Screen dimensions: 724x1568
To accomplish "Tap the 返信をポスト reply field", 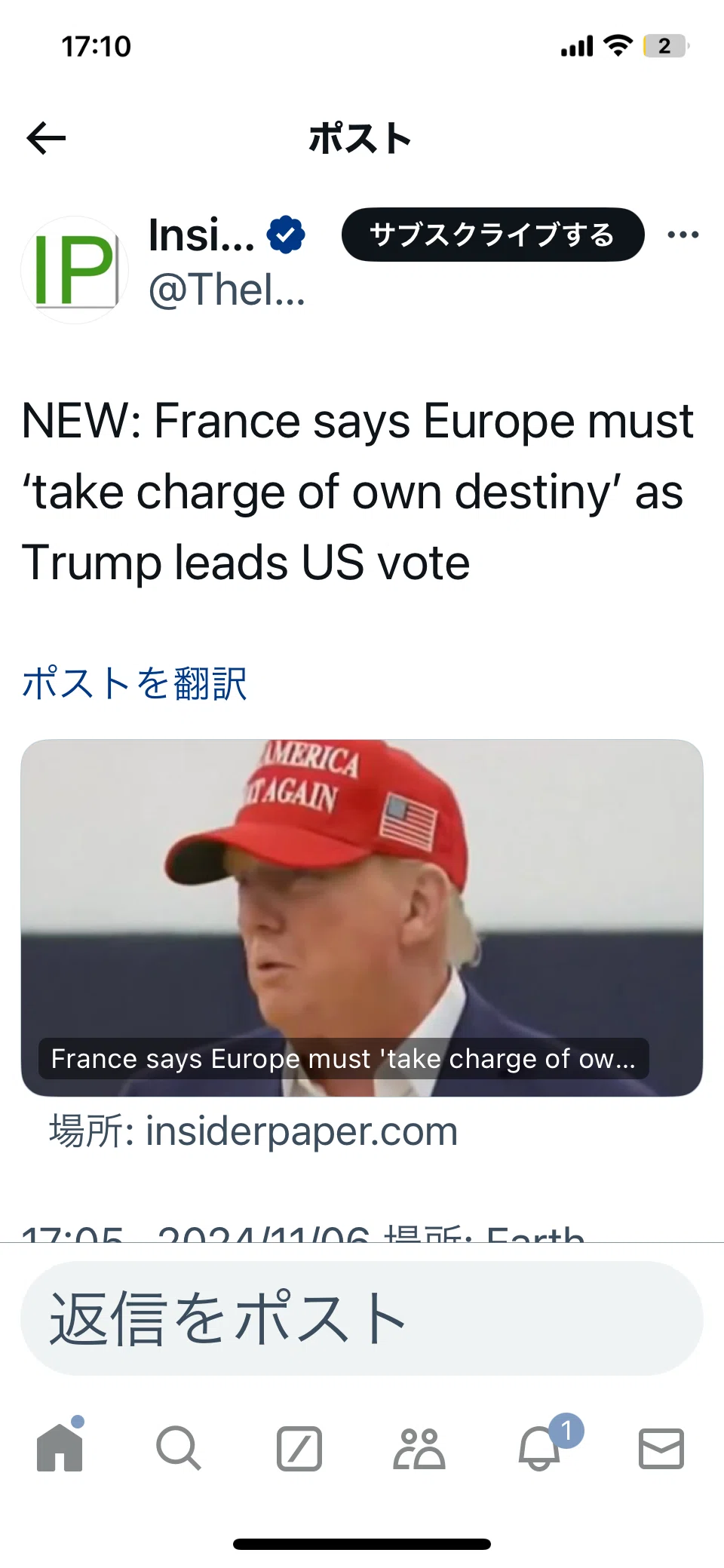I will (362, 1318).
